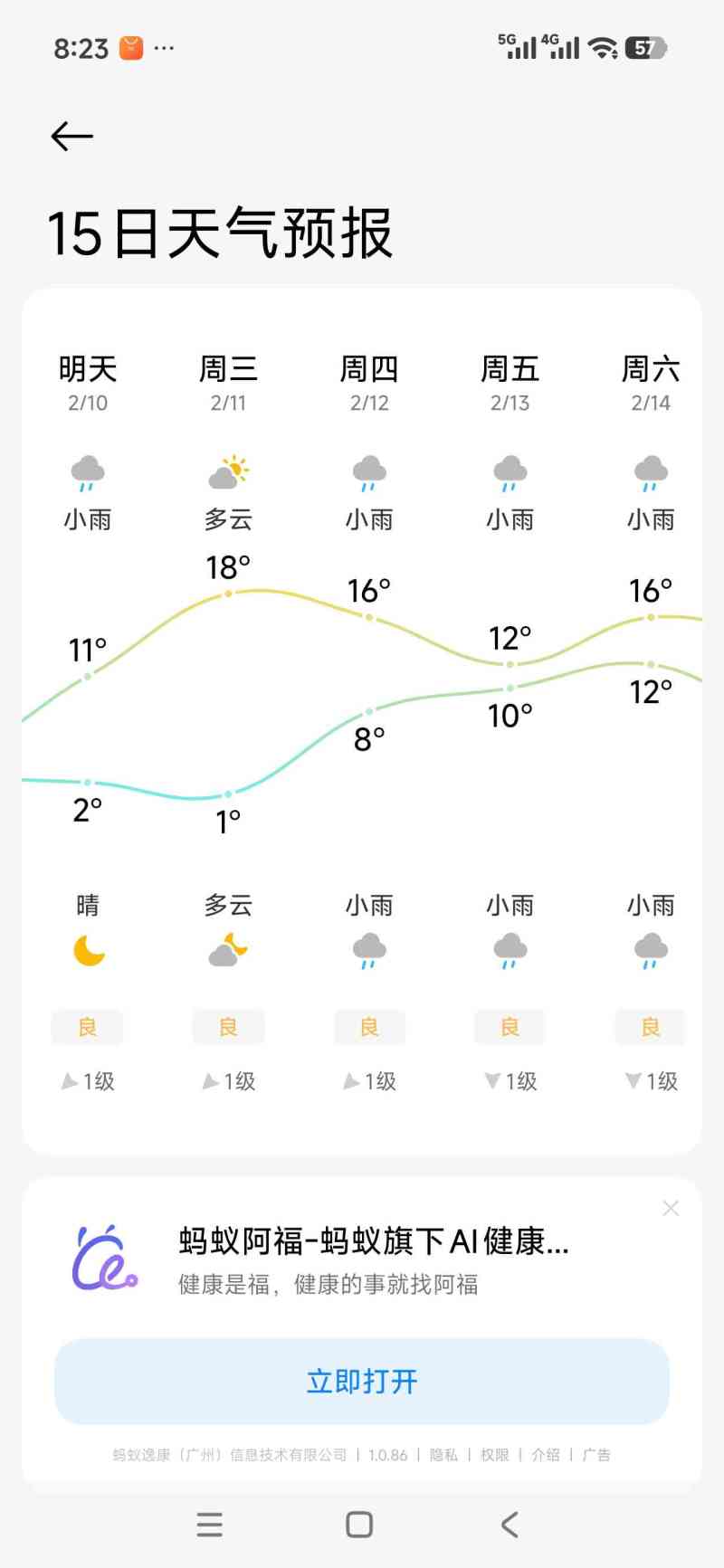Go back using the top arrow
Image resolution: width=724 pixels, height=1568 pixels.
coord(72,137)
